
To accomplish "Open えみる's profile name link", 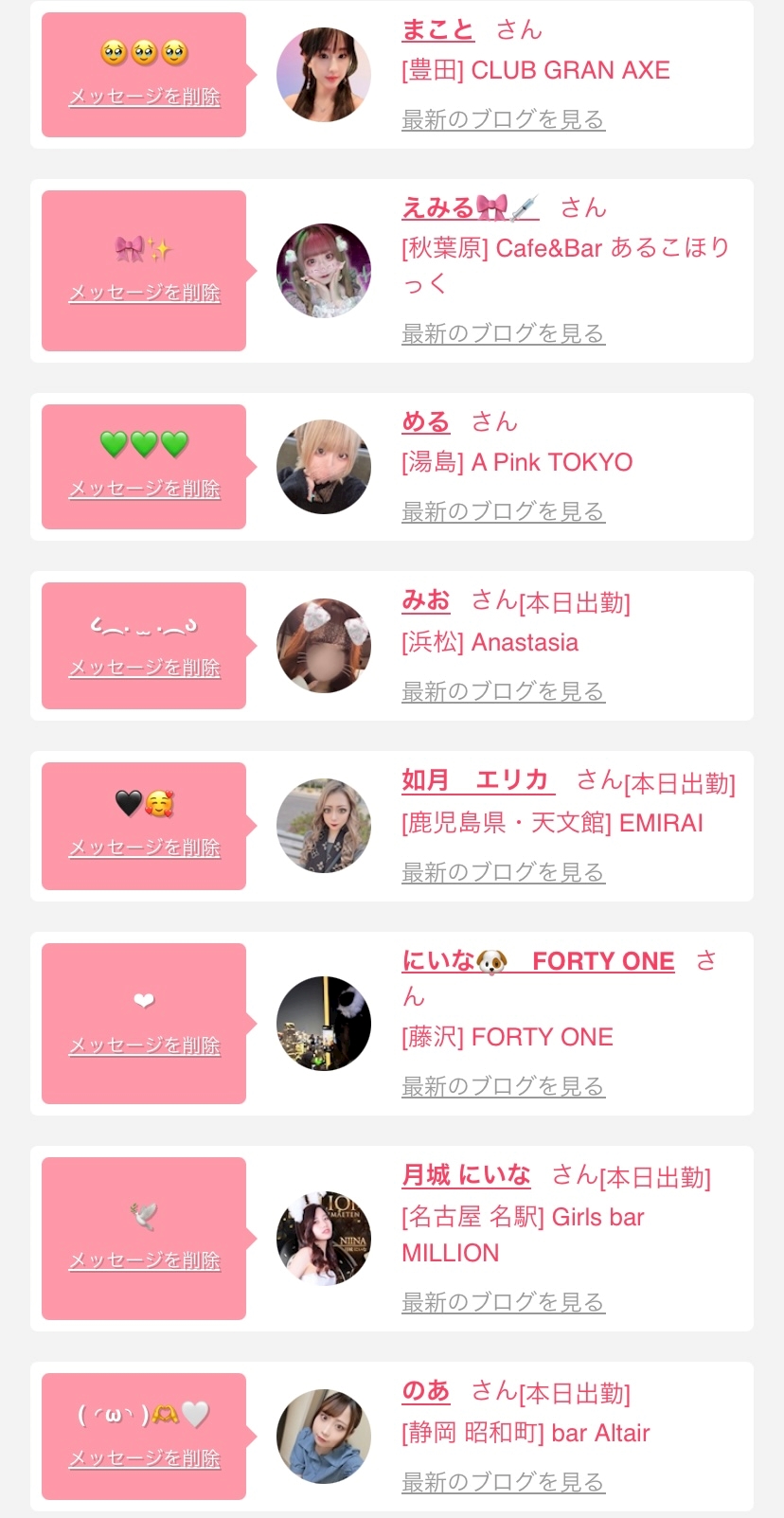I will point(470,207).
